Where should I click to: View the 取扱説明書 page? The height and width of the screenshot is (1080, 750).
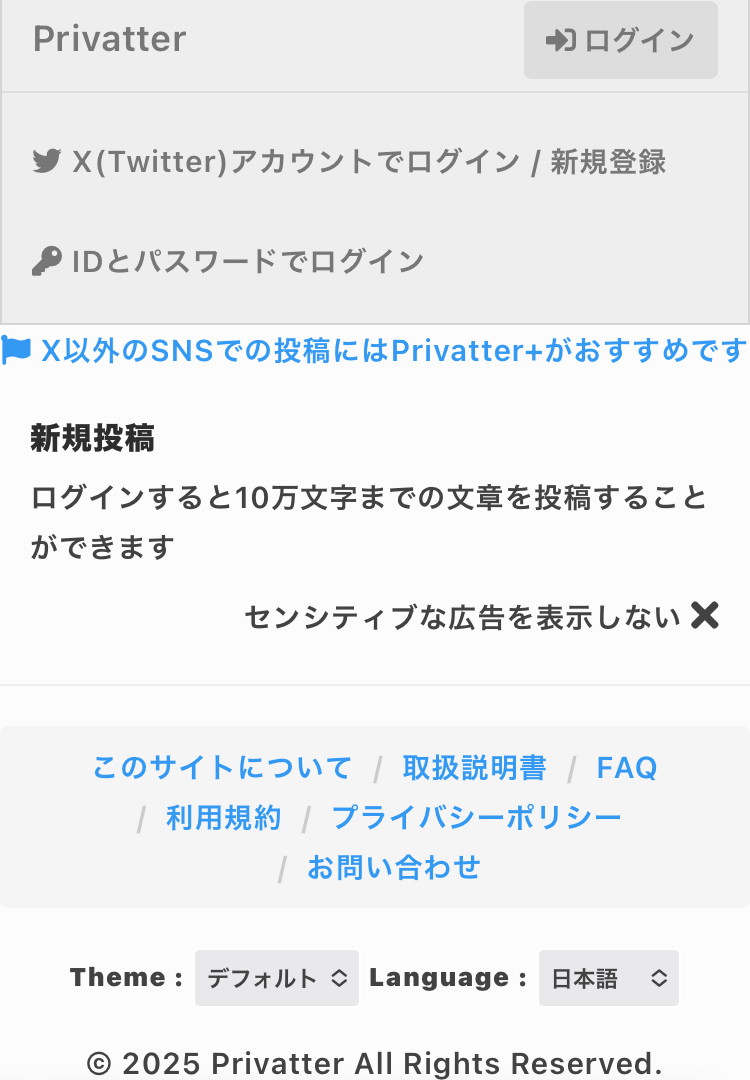pyautogui.click(x=474, y=768)
